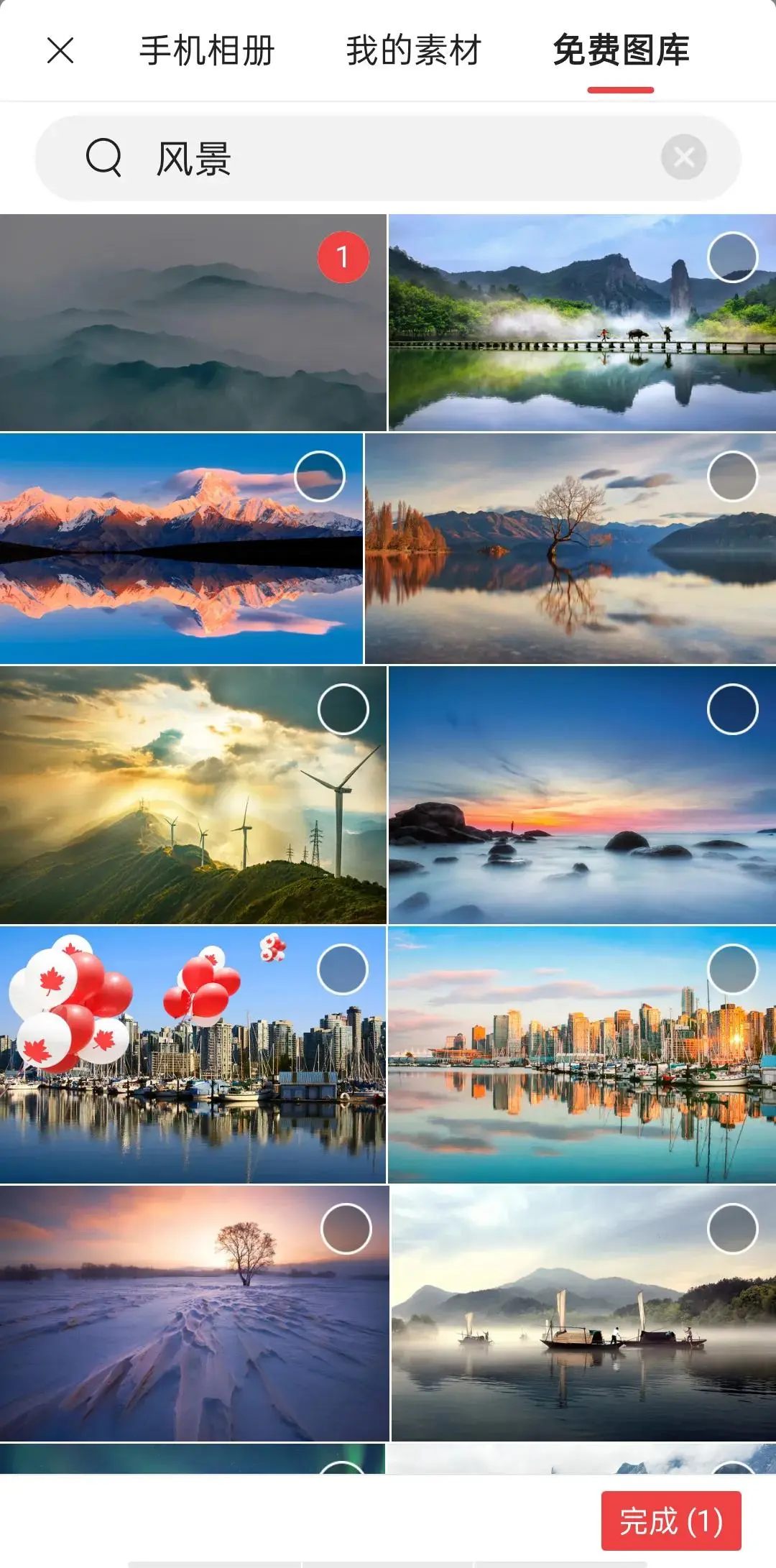
Task: Select the rocky seashore sunset photo
Action: tap(732, 709)
